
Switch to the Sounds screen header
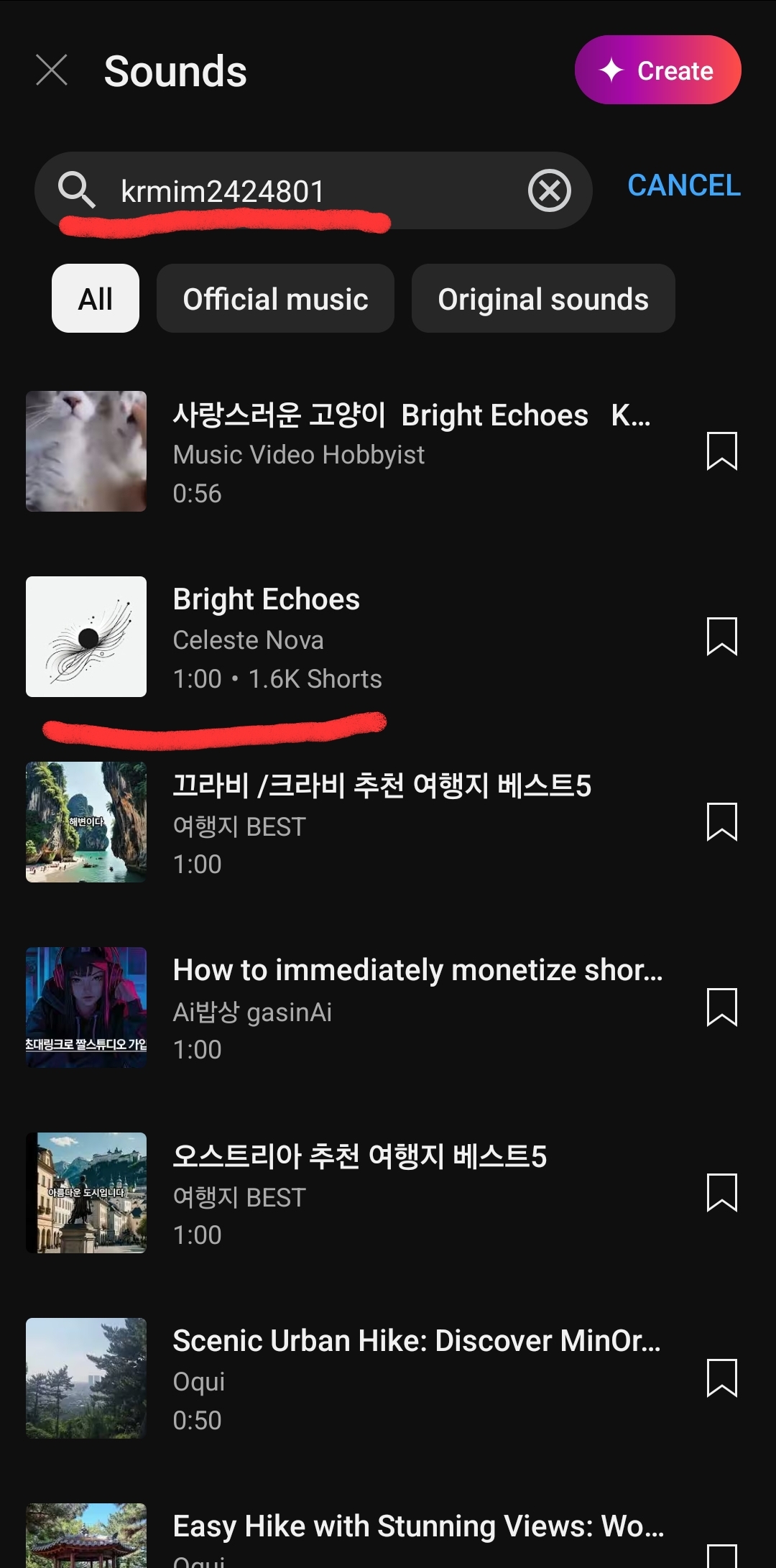coord(175,70)
